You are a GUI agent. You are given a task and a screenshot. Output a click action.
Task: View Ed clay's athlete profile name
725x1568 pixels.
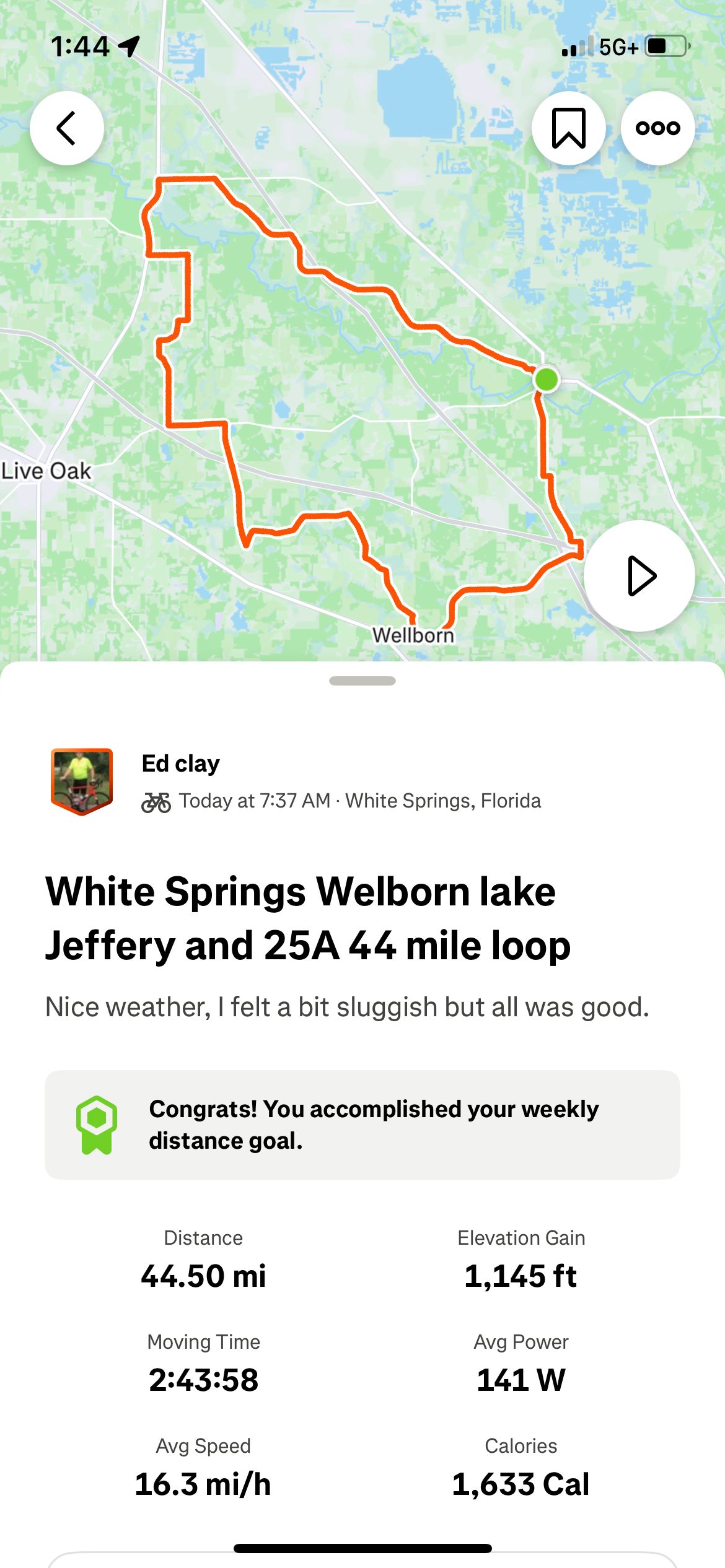pos(181,764)
